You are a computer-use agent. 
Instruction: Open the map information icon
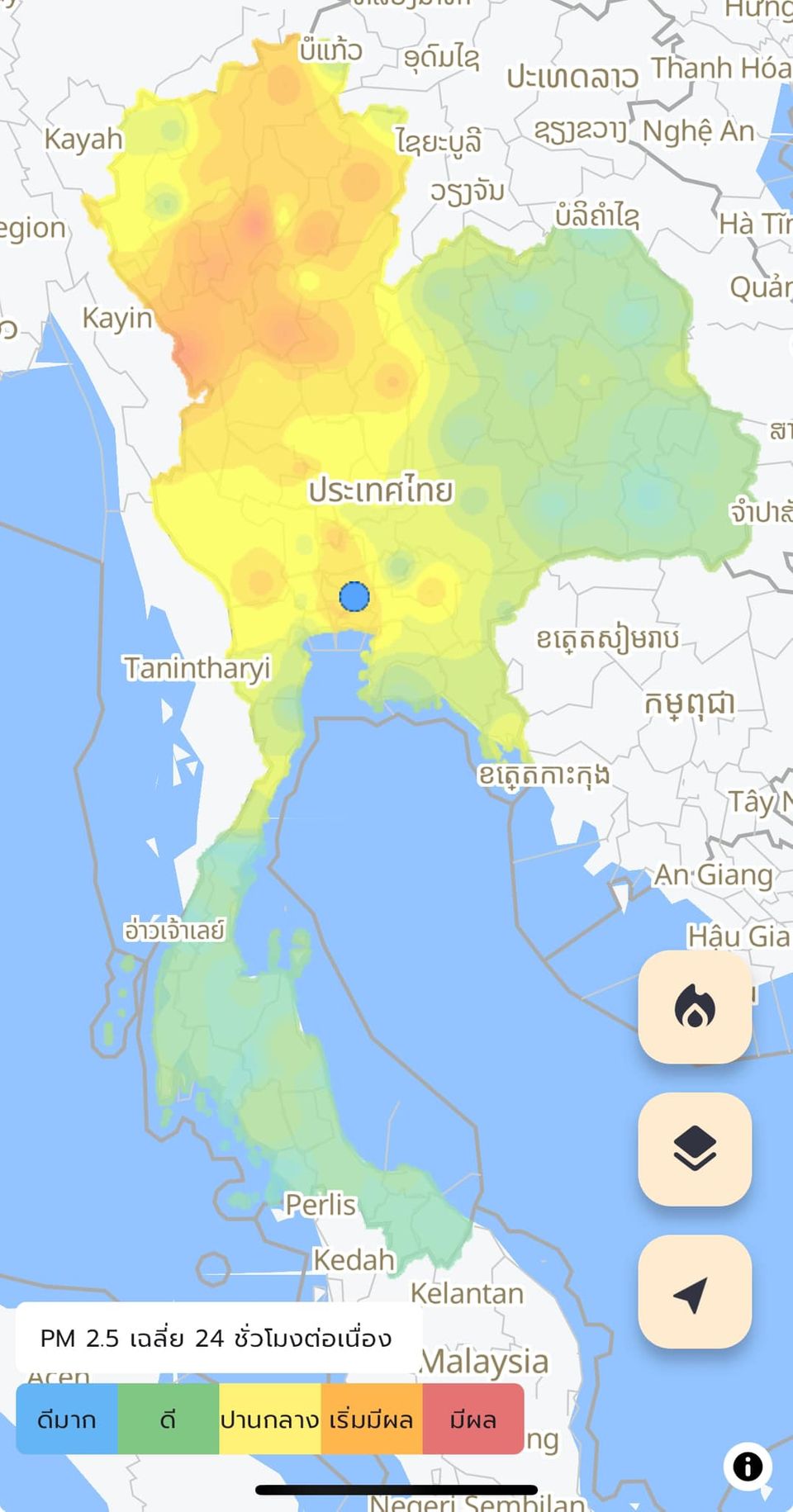tap(748, 1466)
